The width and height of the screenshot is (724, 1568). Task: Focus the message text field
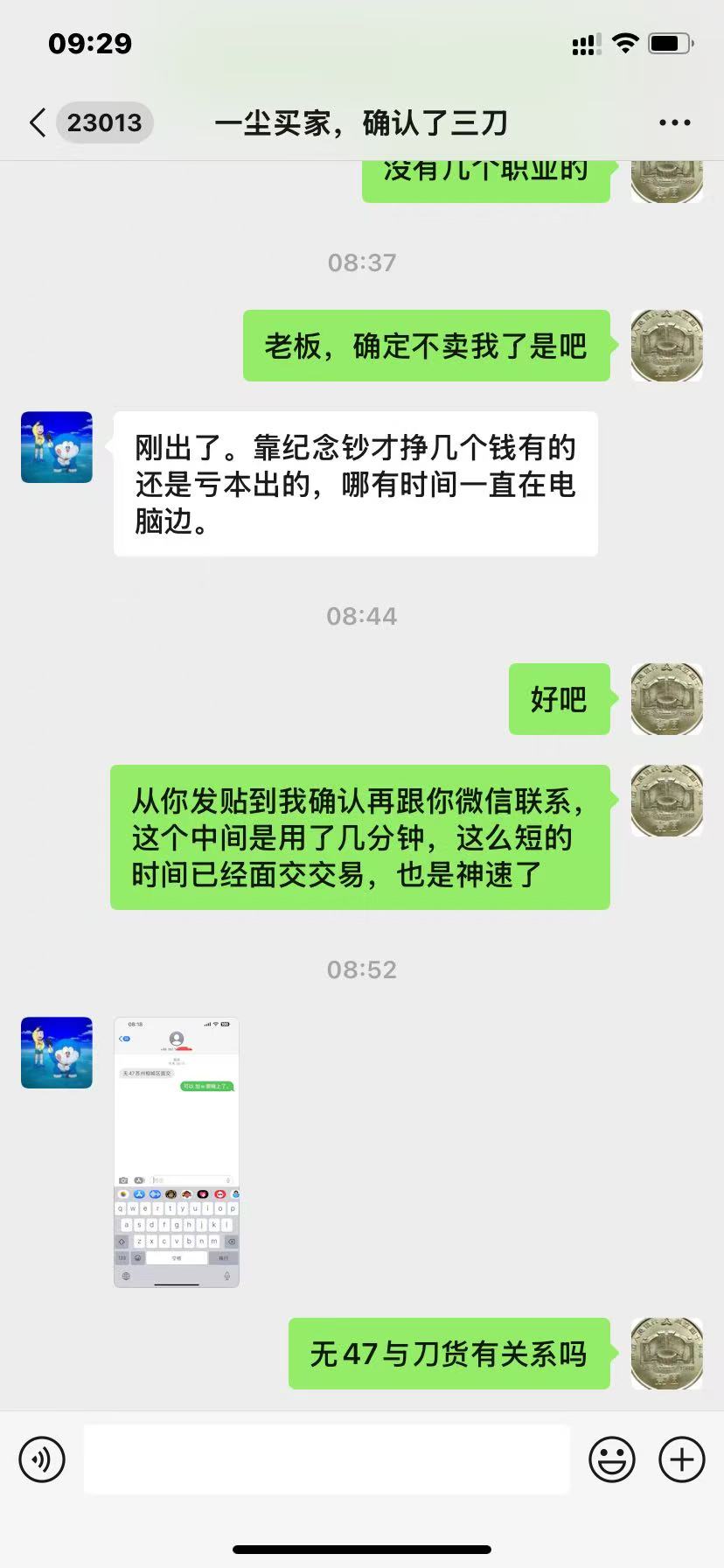326,1459
